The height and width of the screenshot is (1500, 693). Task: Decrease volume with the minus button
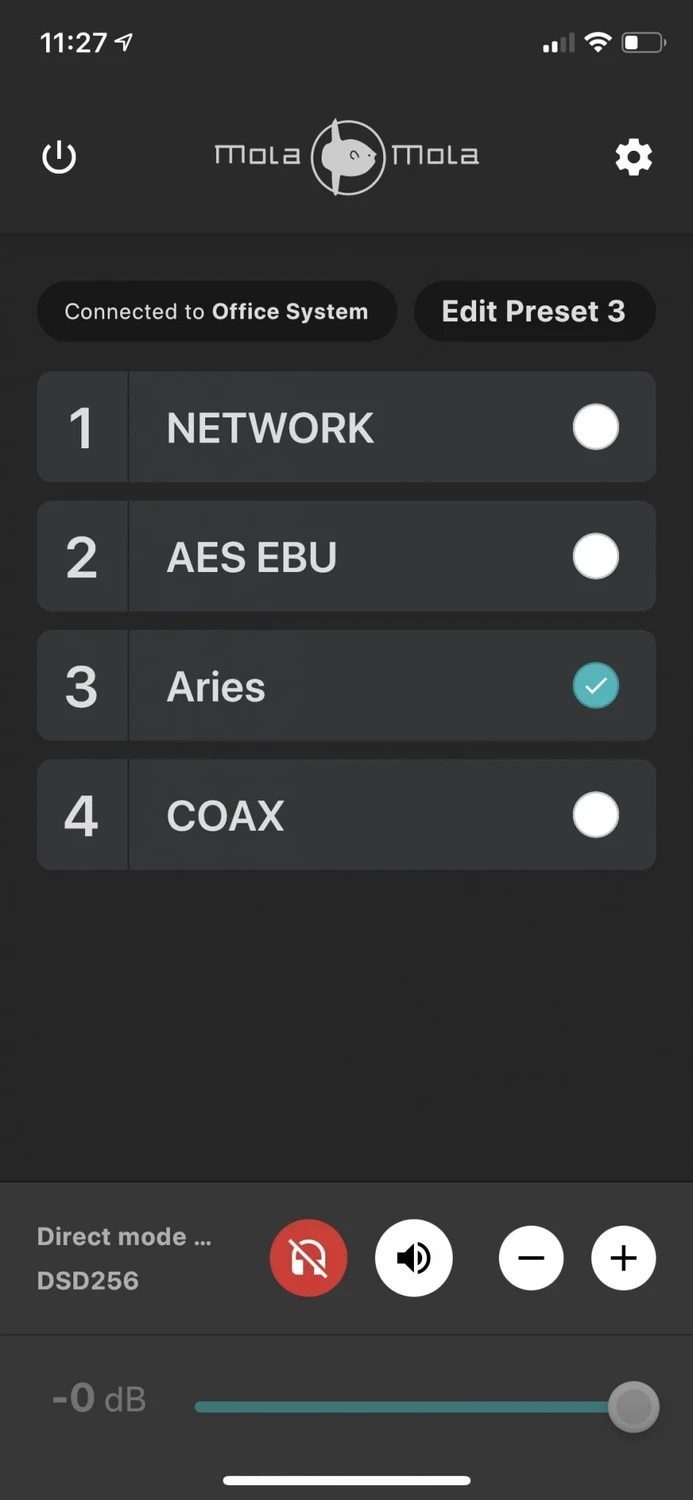[531, 1258]
